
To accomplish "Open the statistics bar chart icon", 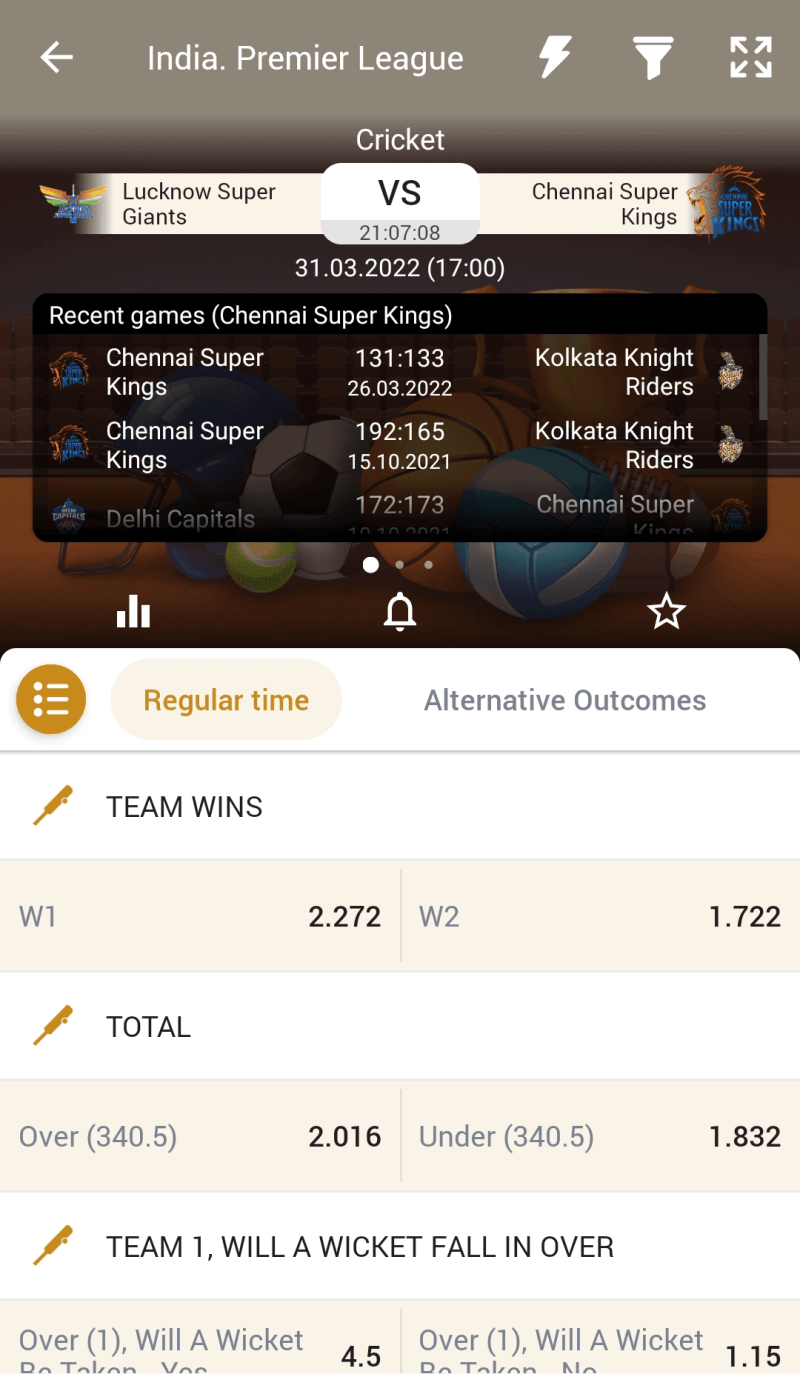I will (x=133, y=612).
